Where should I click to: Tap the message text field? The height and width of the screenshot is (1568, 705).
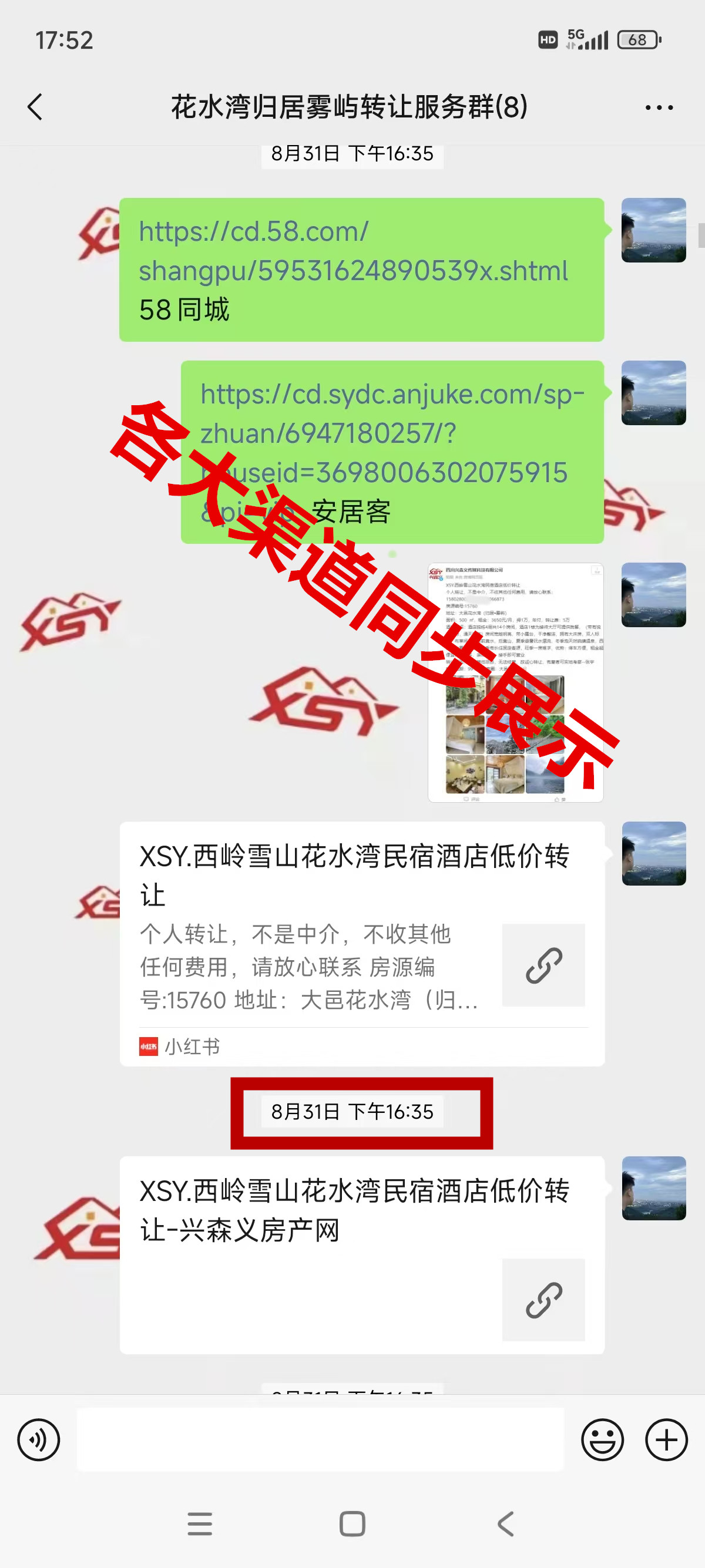(x=320, y=1439)
